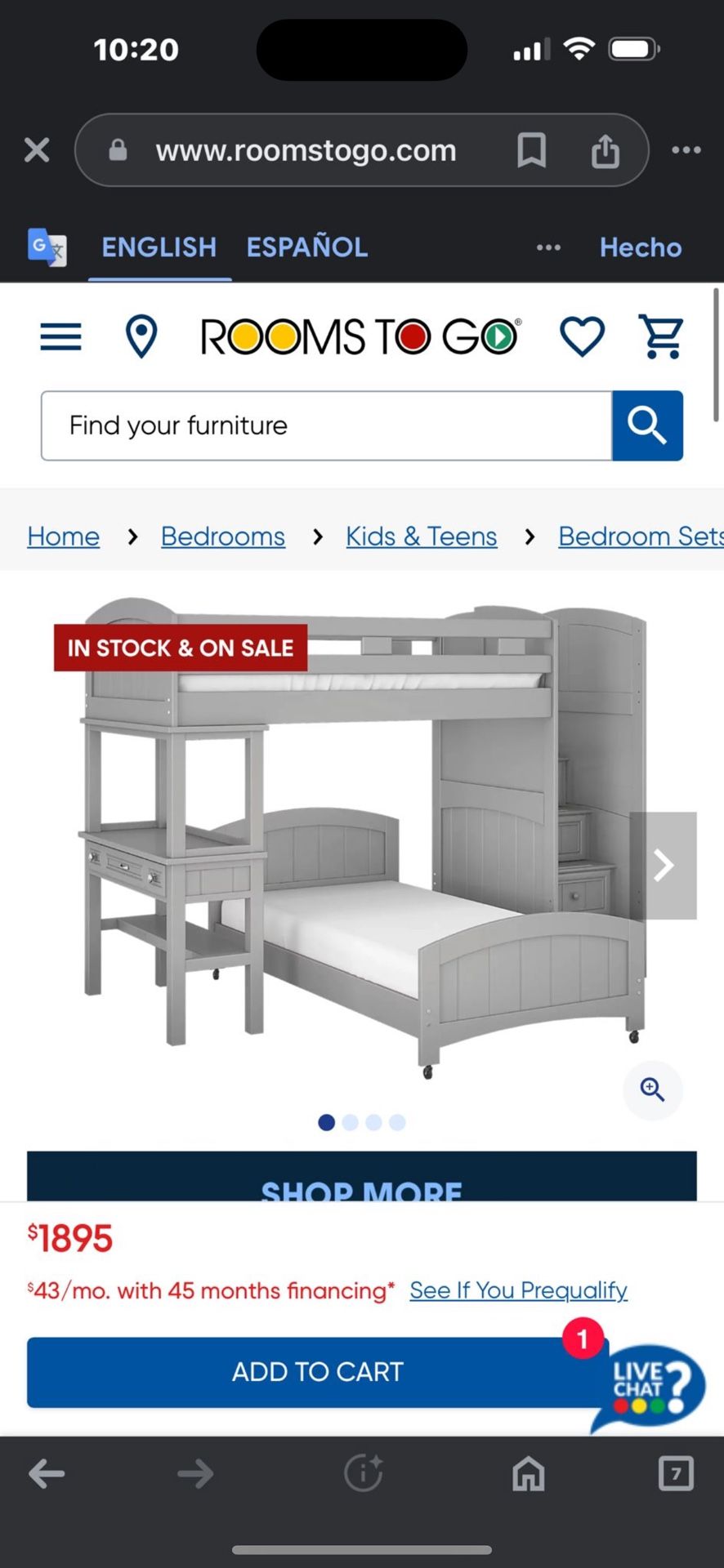Viewport: 724px width, 1568px height.
Task: Open the store locator pin
Action: [x=141, y=336]
